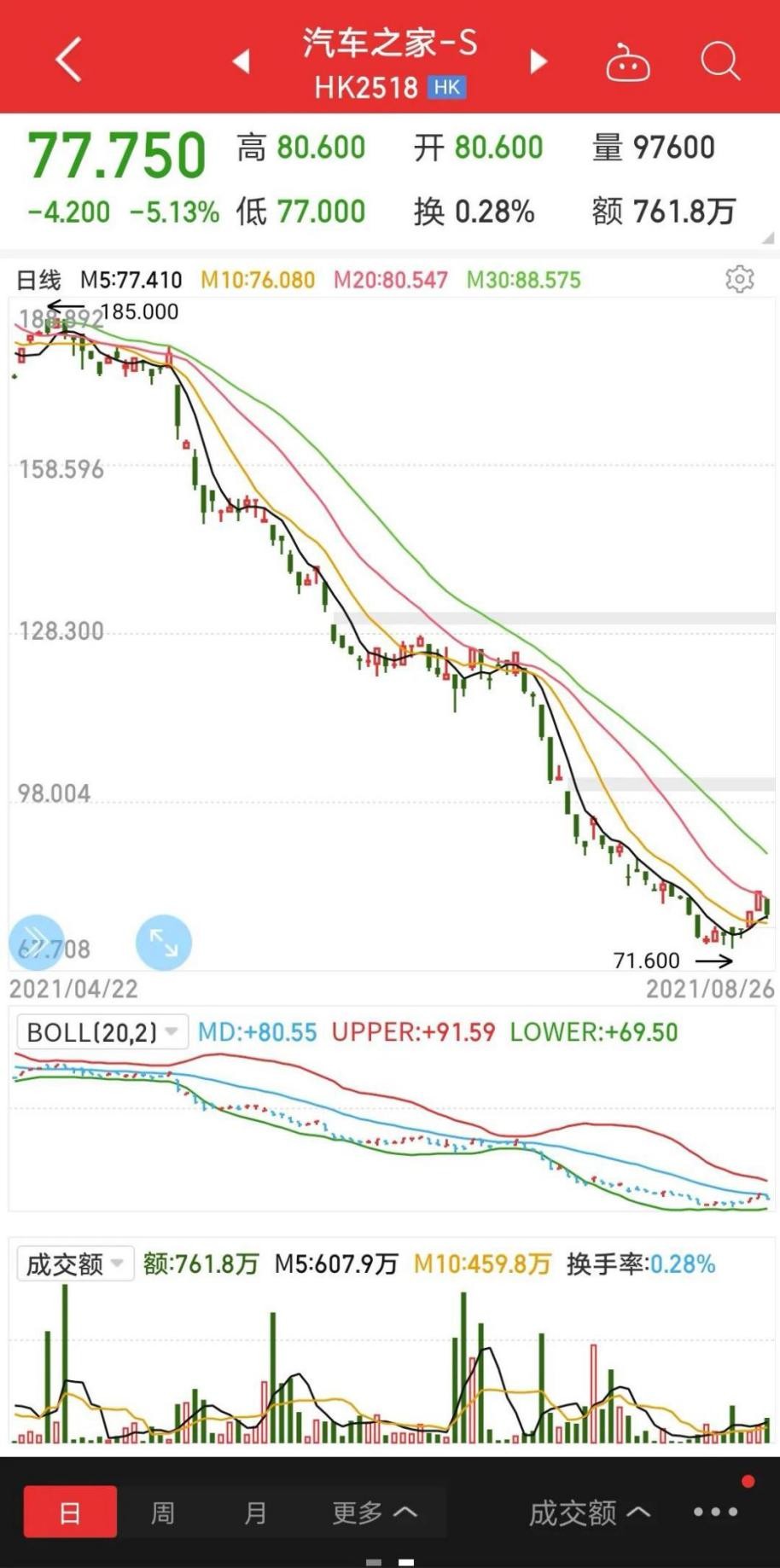
Task: Switch to the next stock
Action: [538, 61]
